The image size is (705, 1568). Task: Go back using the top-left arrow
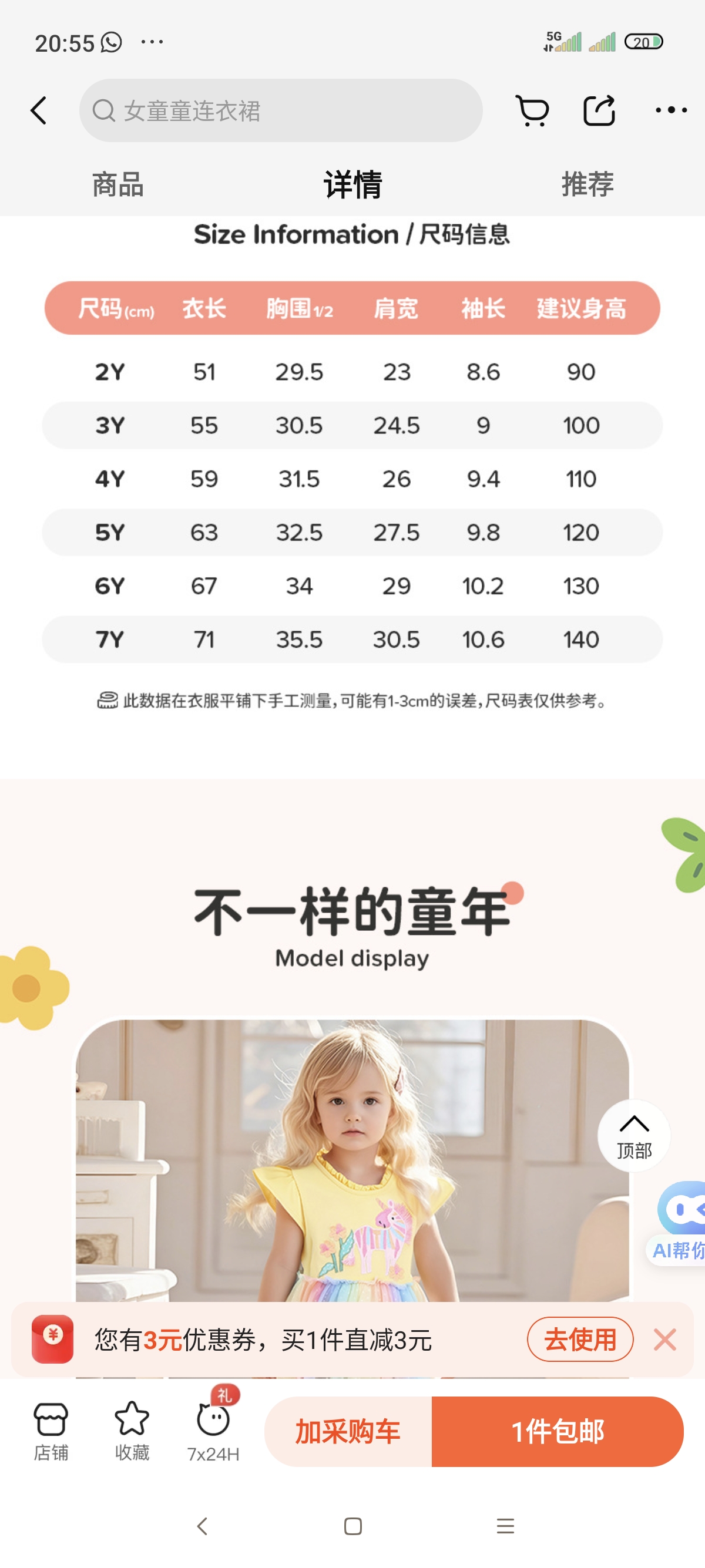39,111
